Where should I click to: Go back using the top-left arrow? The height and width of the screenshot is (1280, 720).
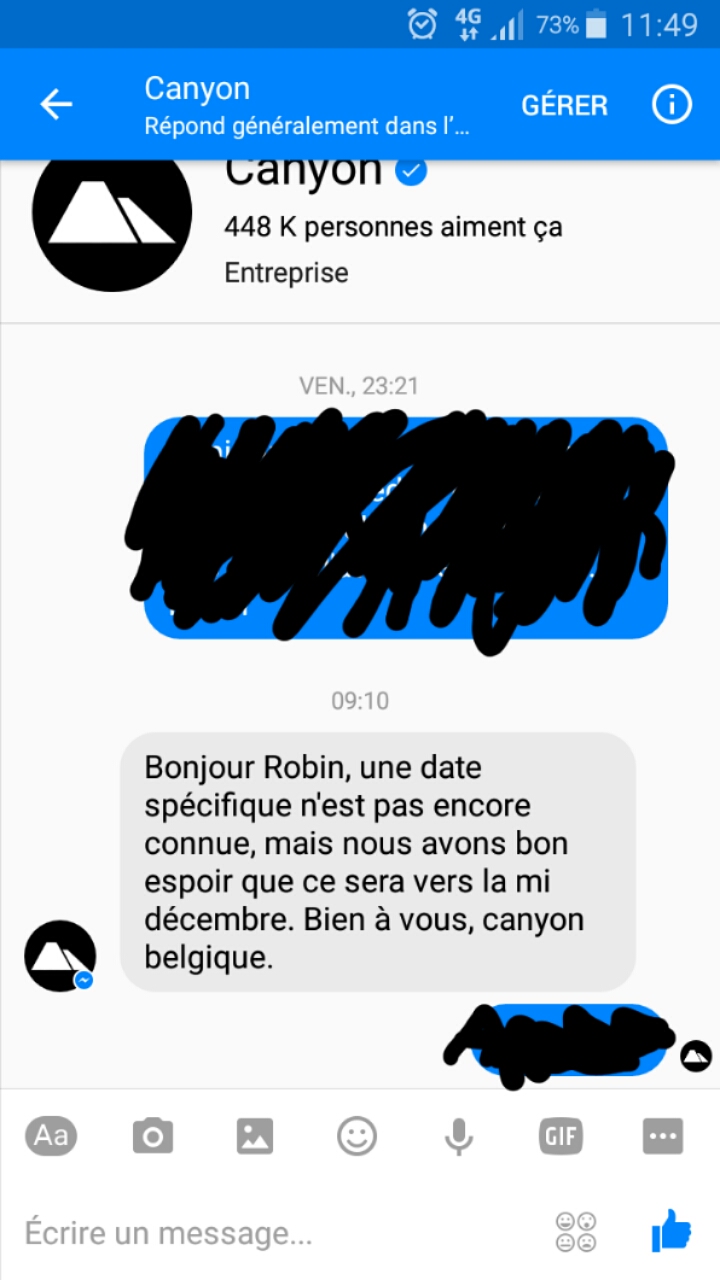click(x=56, y=105)
